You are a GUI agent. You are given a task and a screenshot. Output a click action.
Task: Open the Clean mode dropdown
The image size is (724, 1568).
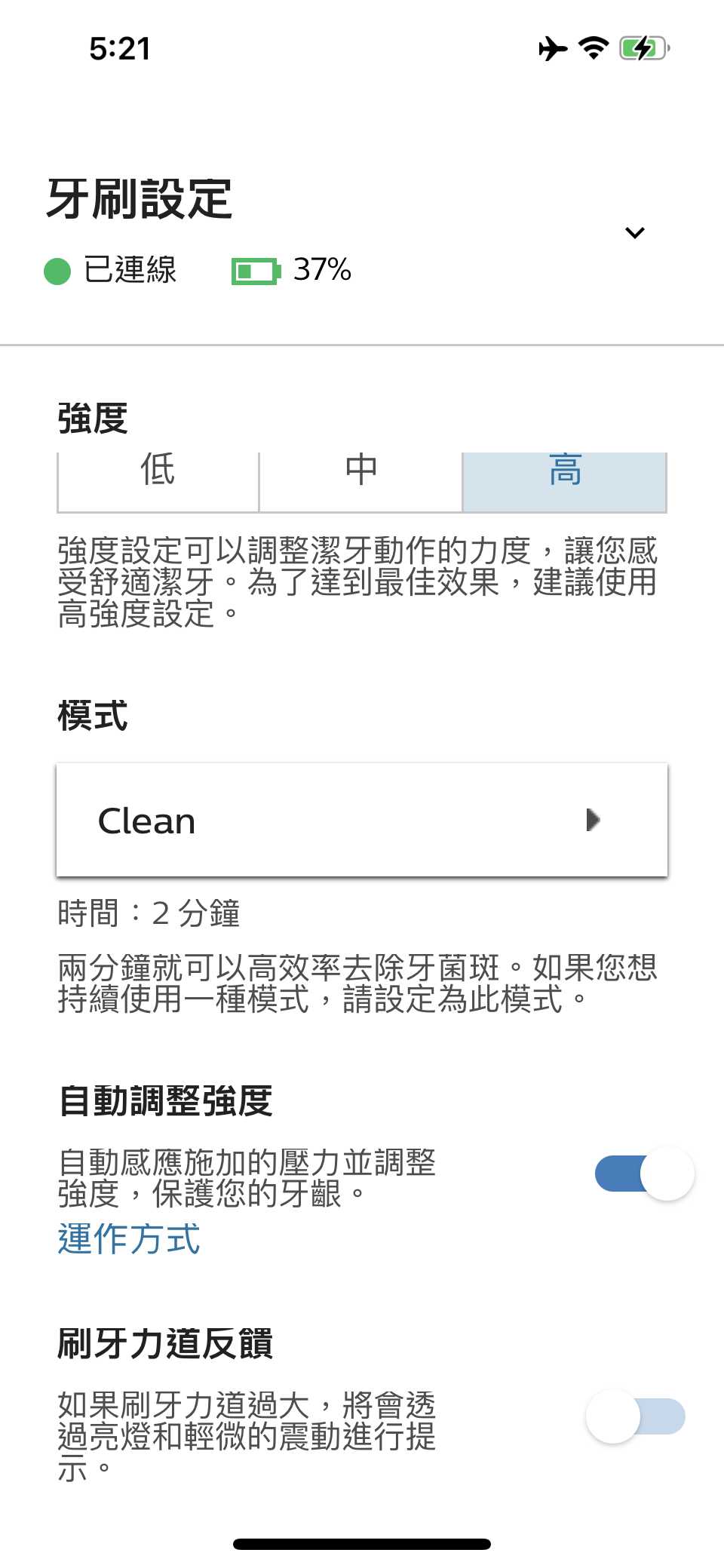click(x=362, y=820)
